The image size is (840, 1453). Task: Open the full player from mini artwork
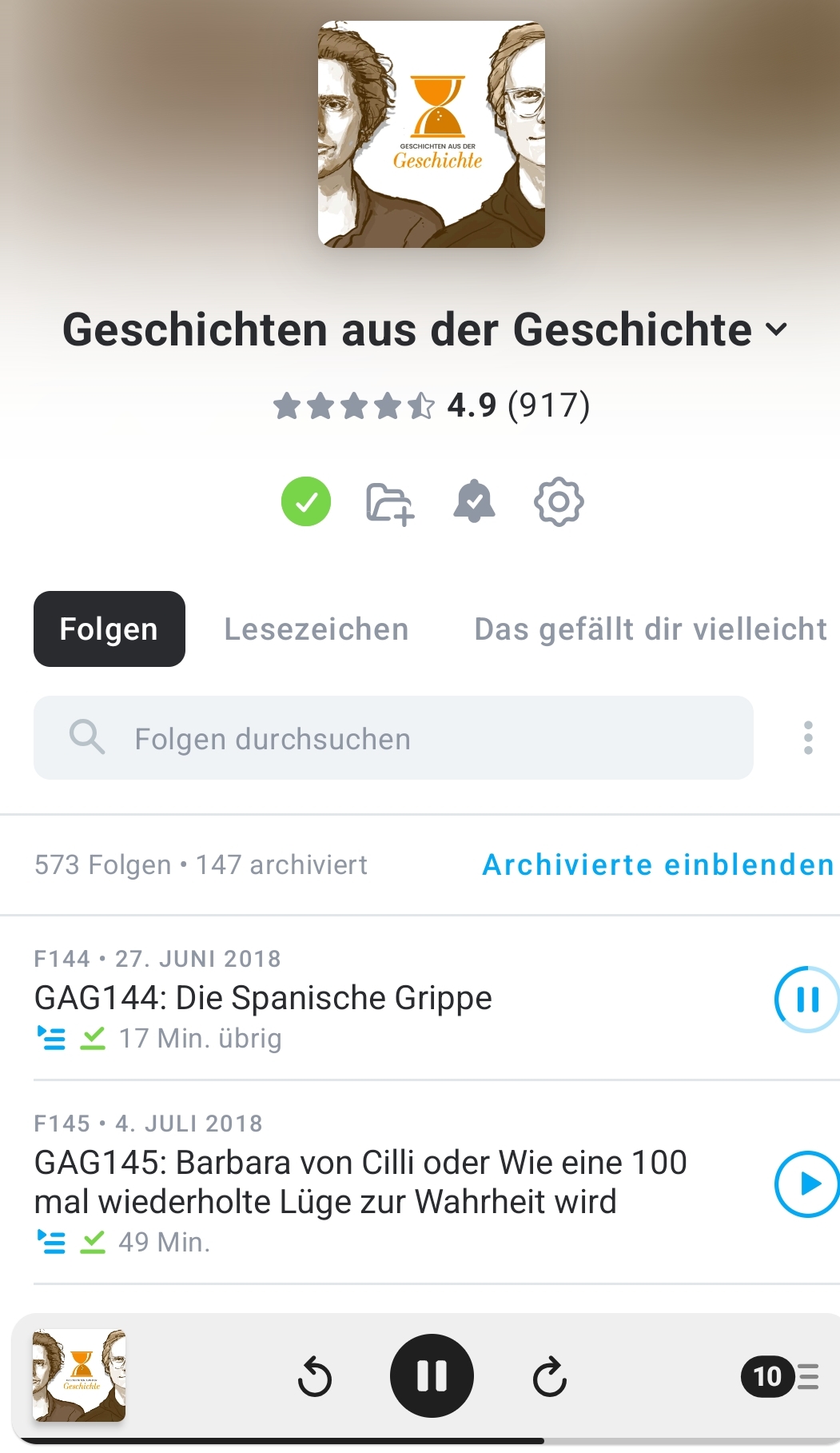click(79, 1375)
